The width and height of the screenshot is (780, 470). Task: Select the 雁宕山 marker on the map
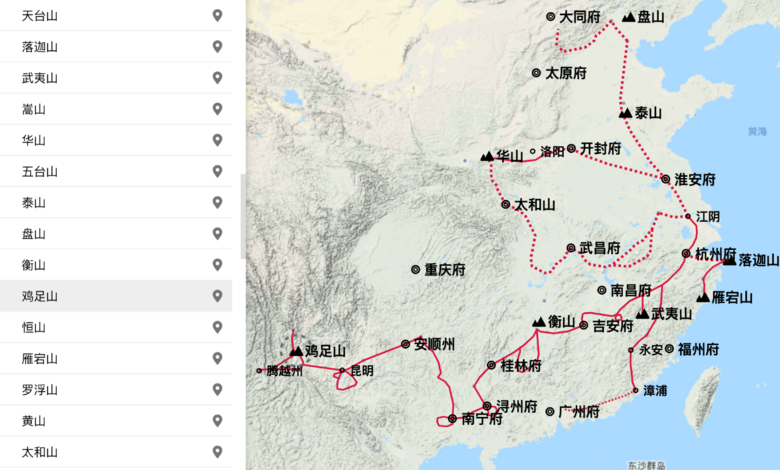[x=703, y=298]
